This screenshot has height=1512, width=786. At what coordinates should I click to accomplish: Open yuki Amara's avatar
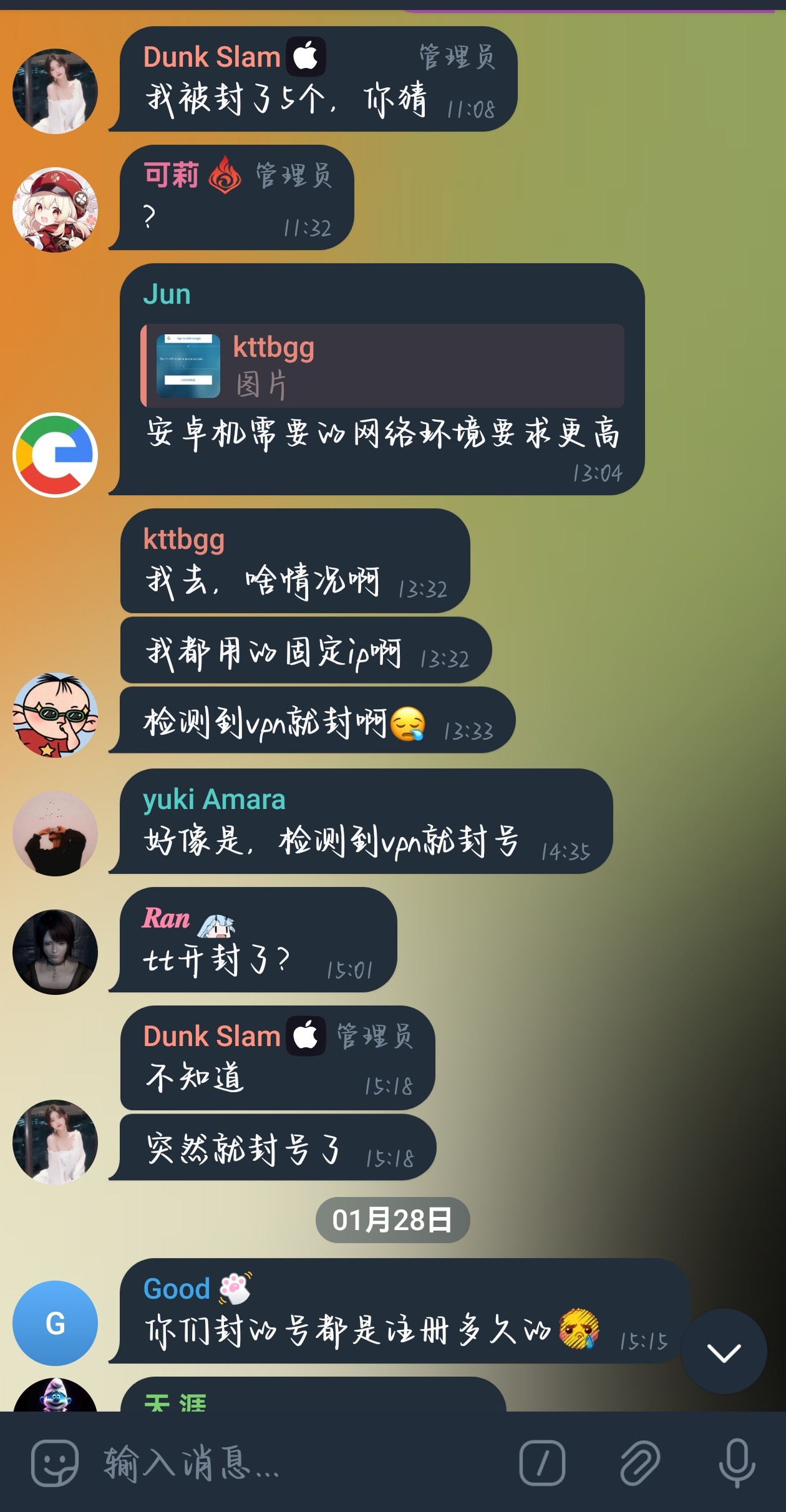(56, 833)
